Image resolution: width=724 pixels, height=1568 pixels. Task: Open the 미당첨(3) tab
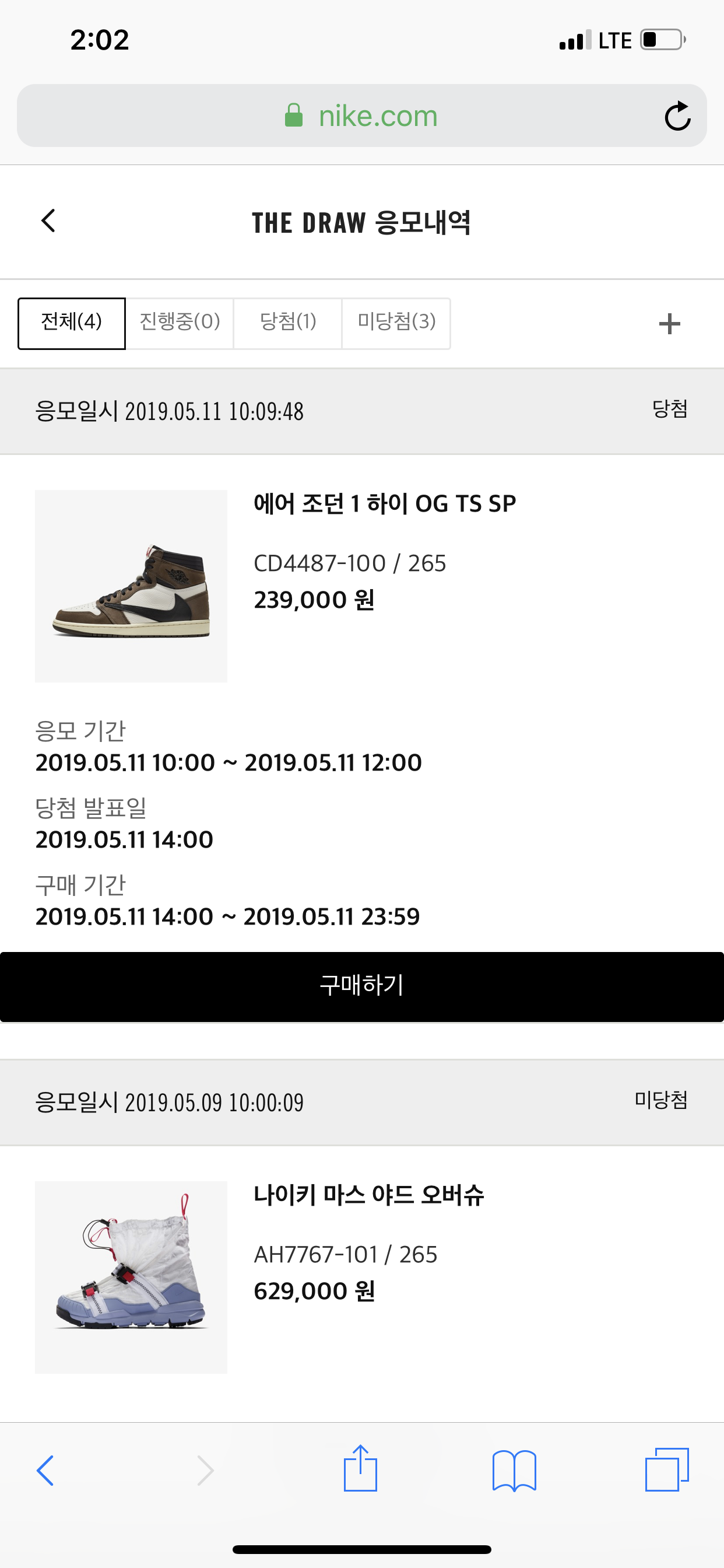(396, 323)
